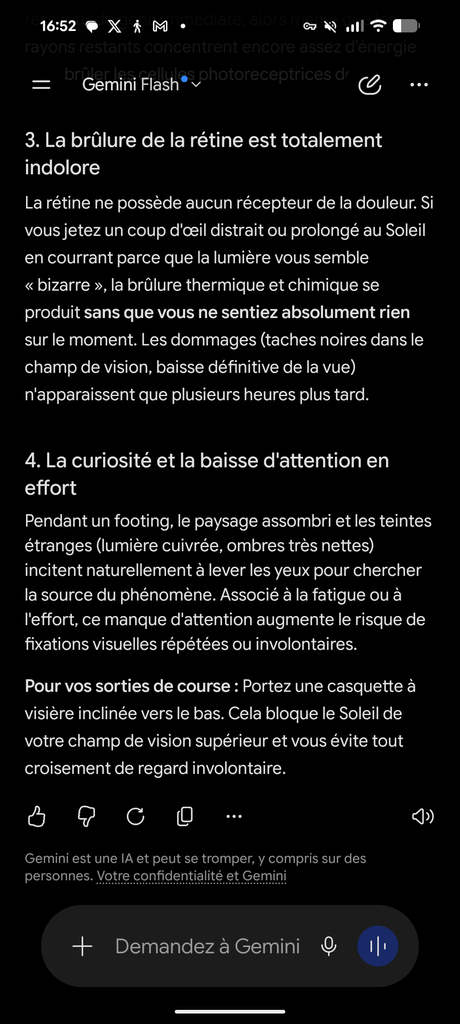
Task: Expand the Gemini Flash model selector
Action: [x=141, y=84]
